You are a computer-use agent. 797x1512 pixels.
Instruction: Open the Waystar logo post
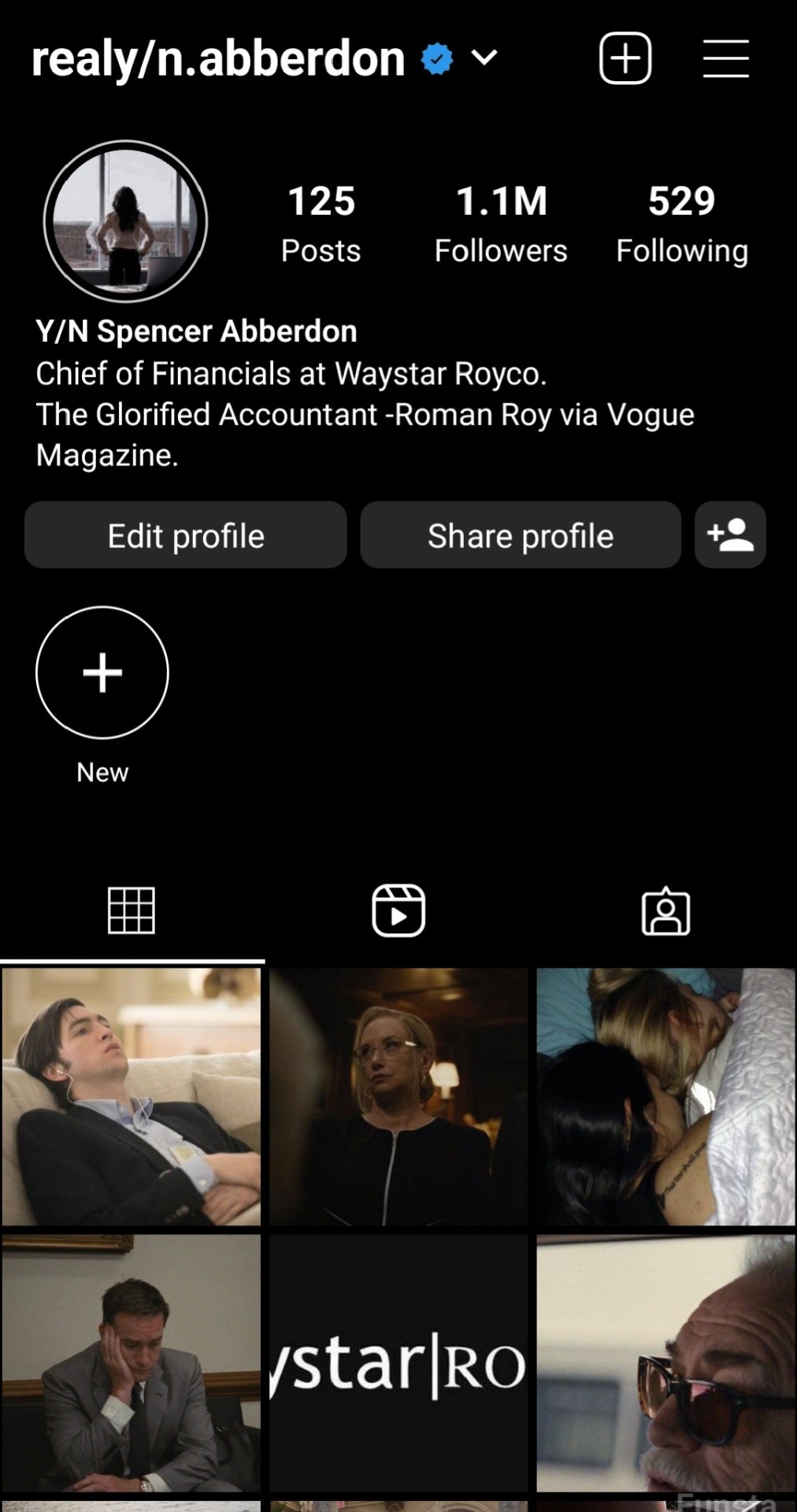point(398,1362)
